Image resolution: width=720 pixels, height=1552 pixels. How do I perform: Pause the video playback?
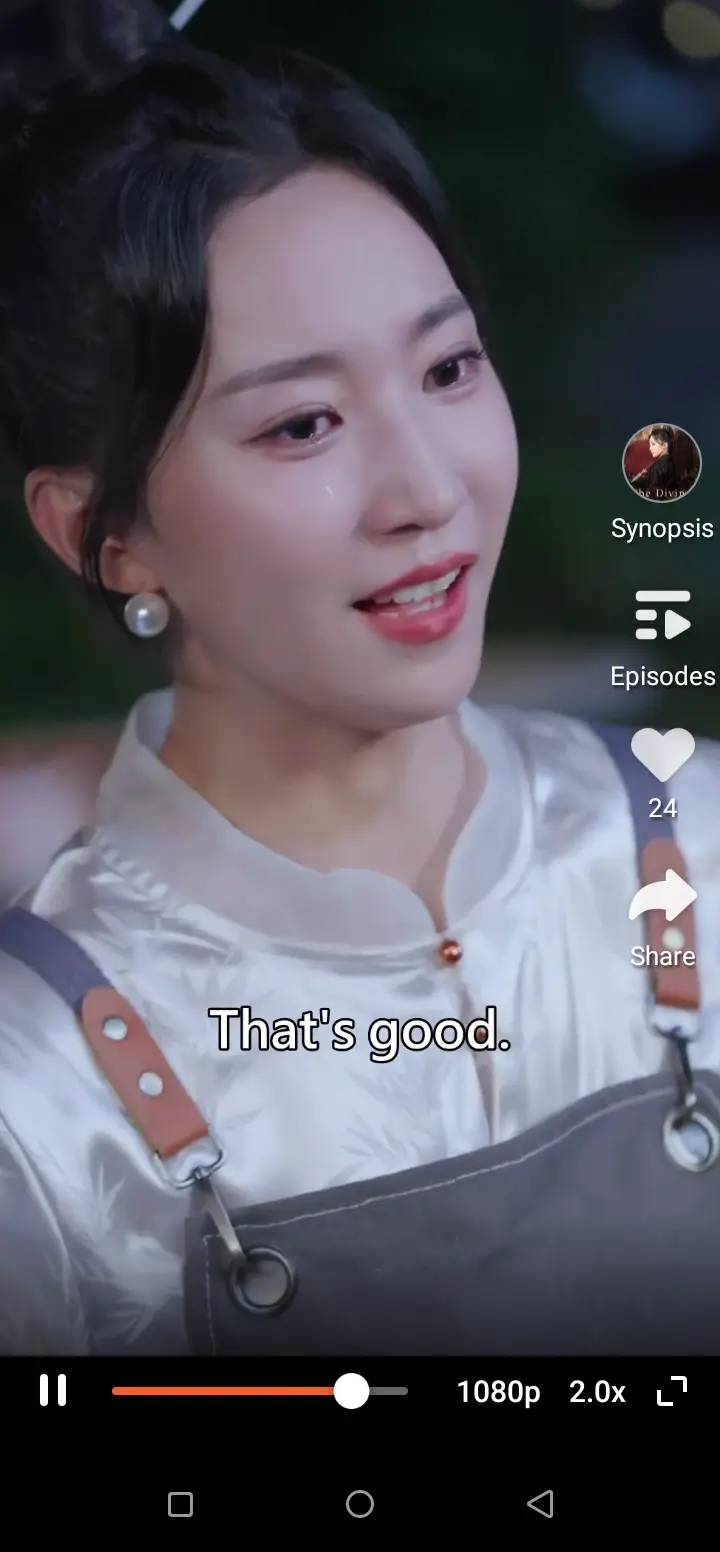pyautogui.click(x=53, y=1390)
